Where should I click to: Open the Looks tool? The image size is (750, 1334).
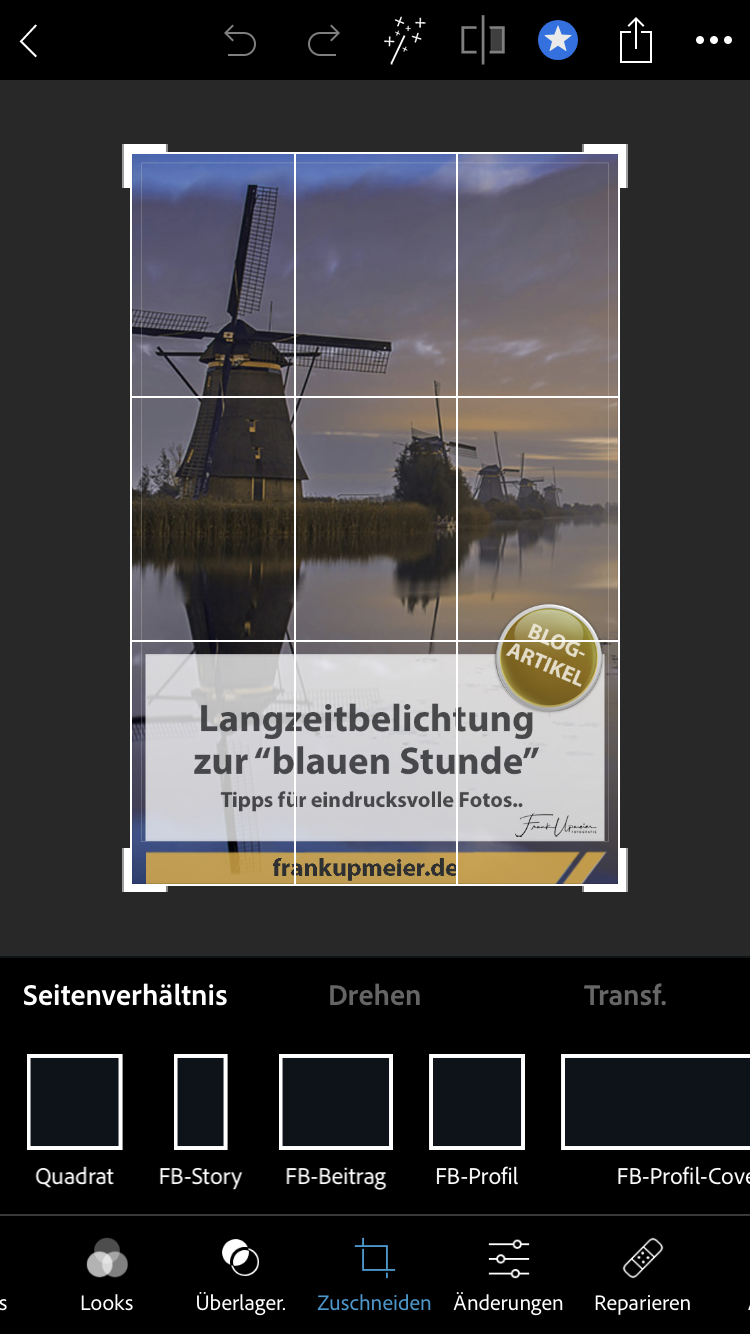point(107,1274)
